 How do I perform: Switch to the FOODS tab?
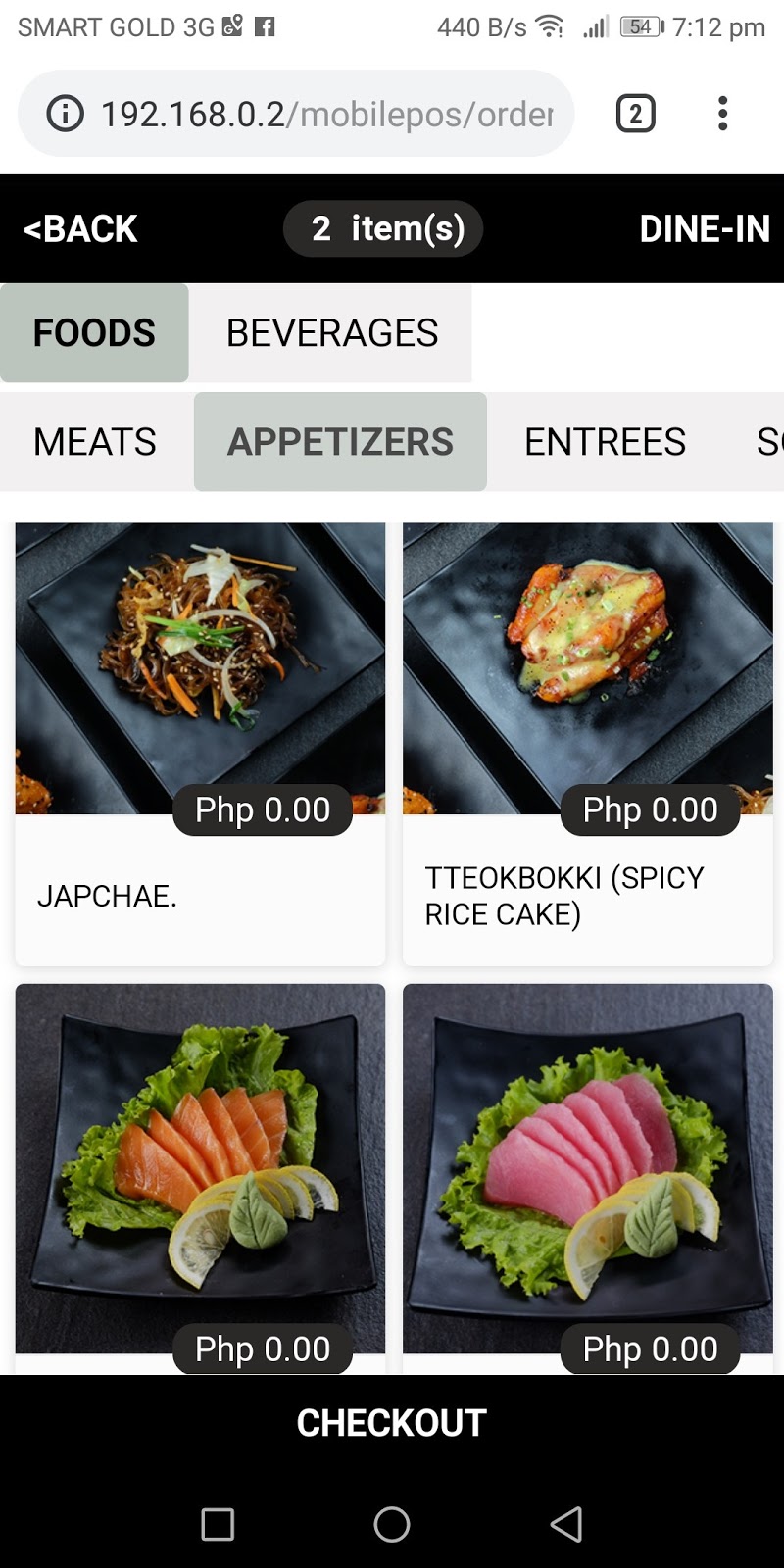(94, 332)
